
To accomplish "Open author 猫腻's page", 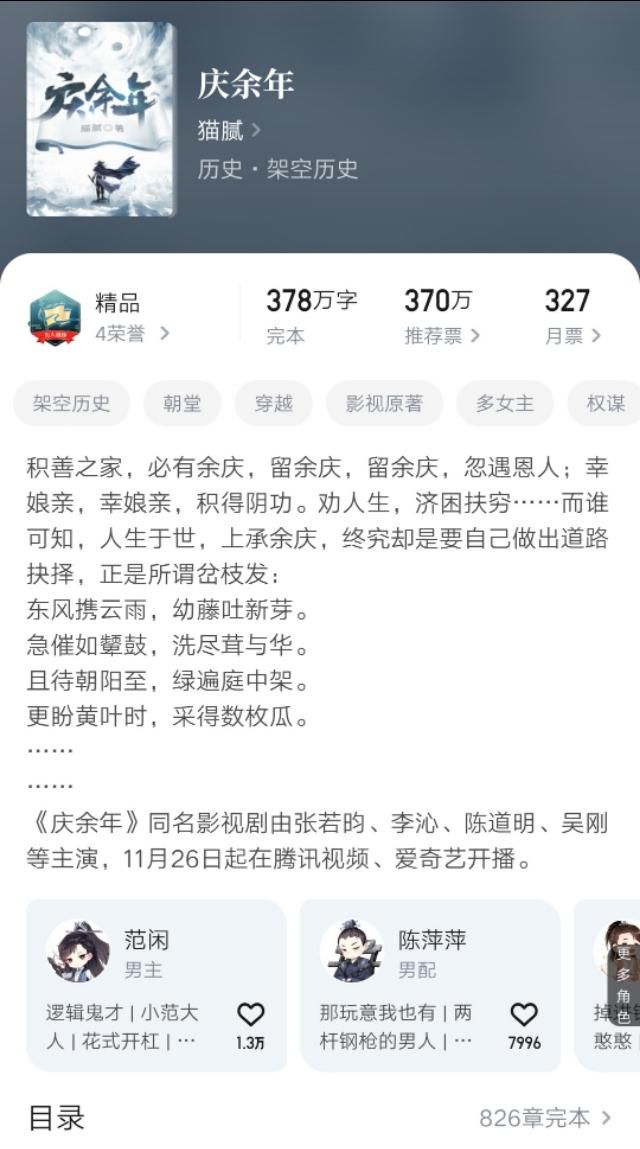I will coord(229,130).
